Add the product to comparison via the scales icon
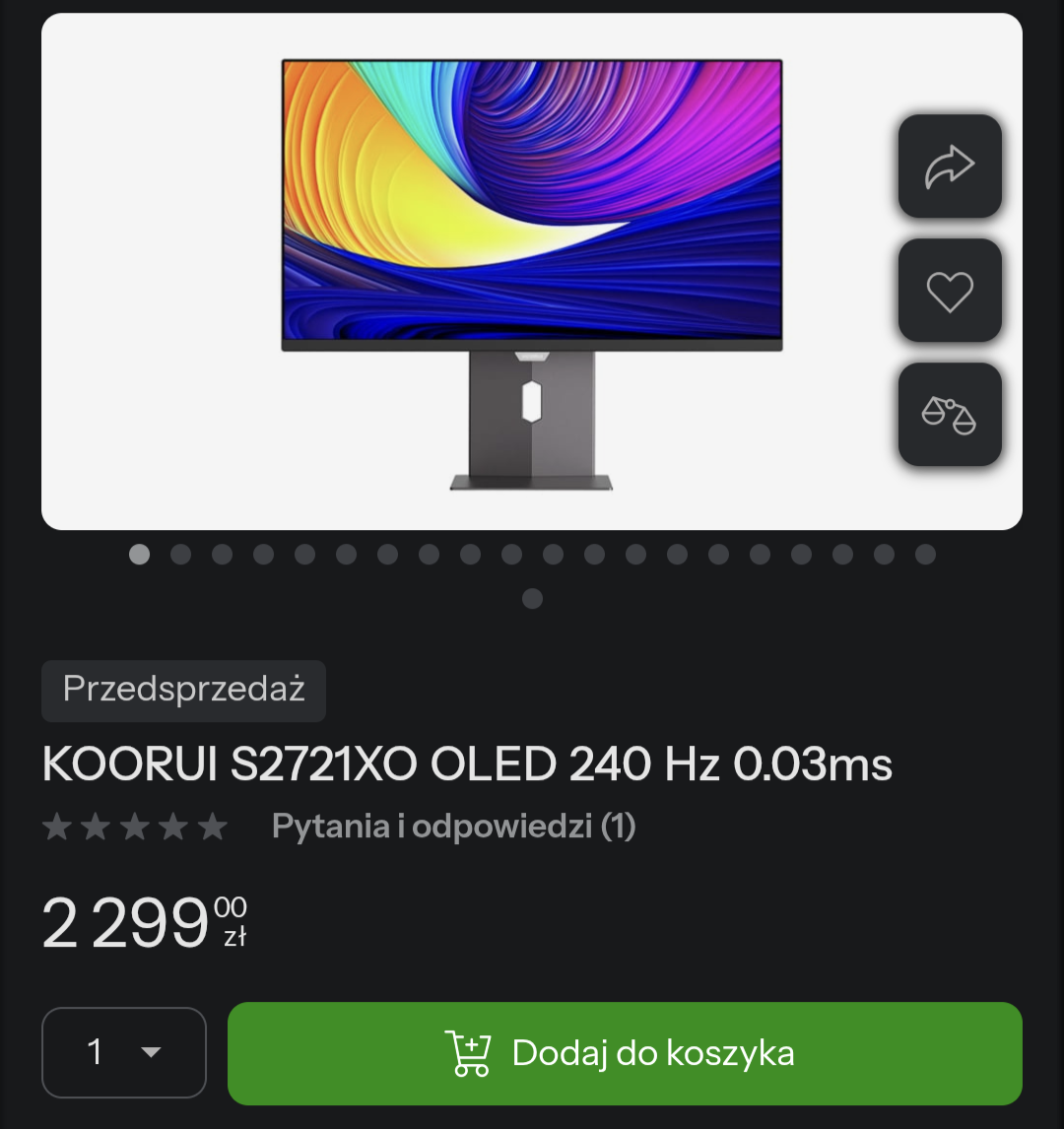 point(949,414)
